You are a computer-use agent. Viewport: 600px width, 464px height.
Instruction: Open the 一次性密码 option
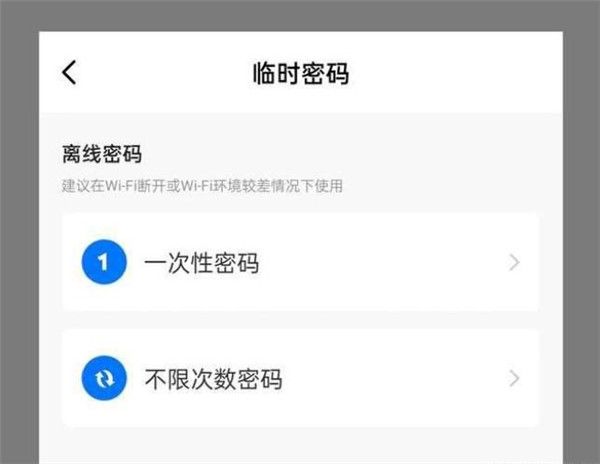coord(300,263)
